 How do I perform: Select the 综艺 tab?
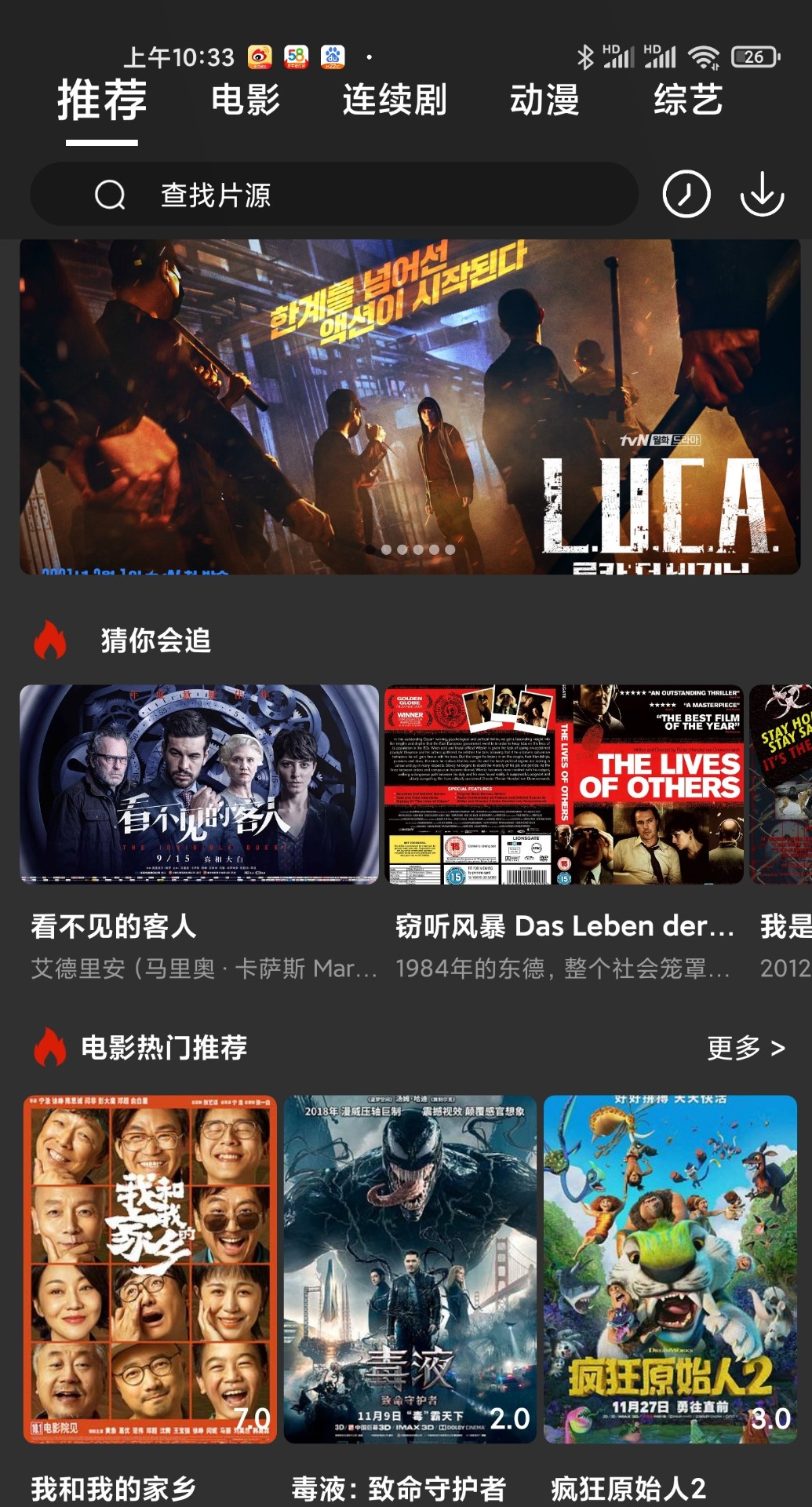coord(688,100)
